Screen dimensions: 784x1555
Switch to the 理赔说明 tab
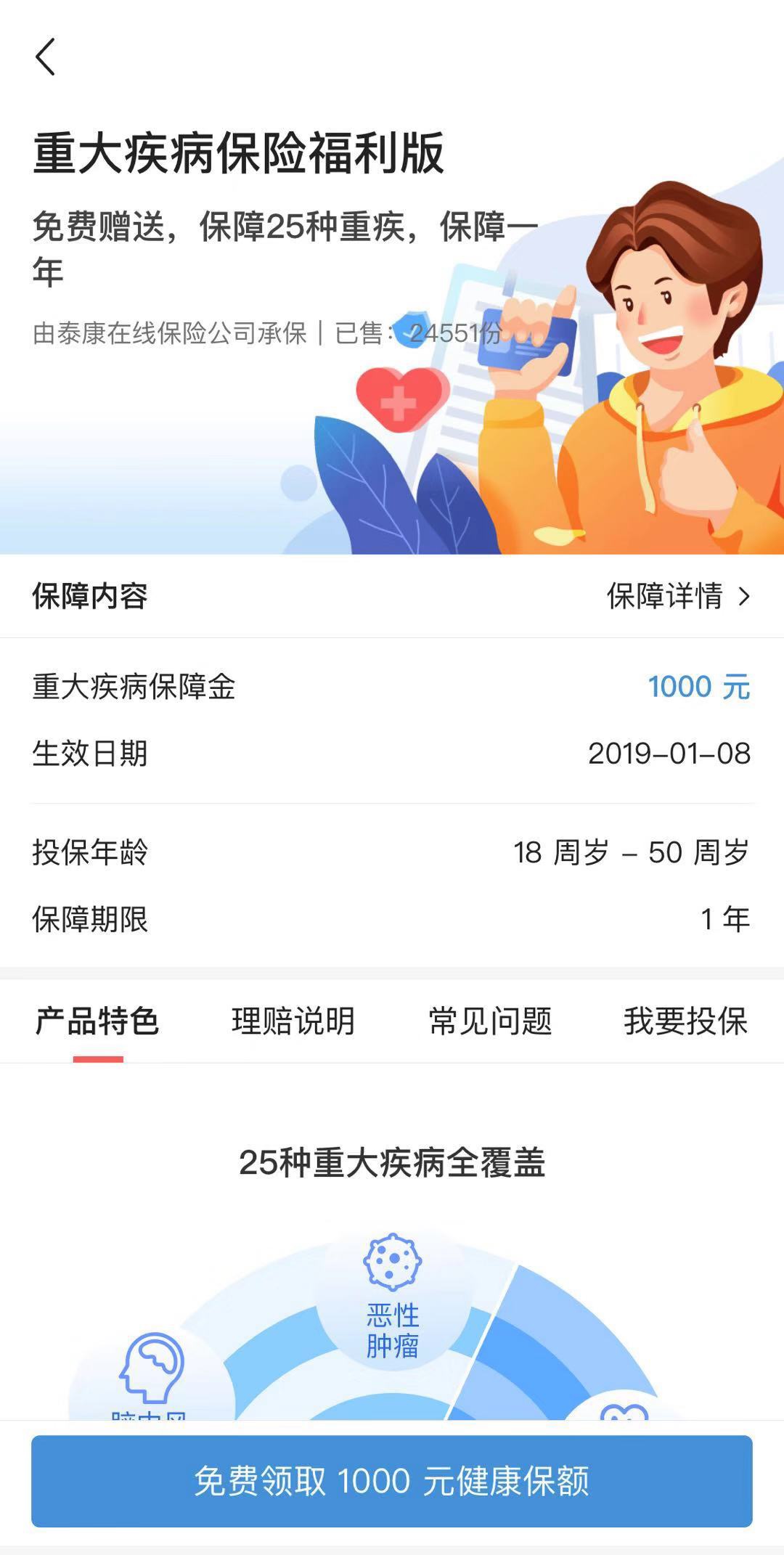pos(293,1021)
